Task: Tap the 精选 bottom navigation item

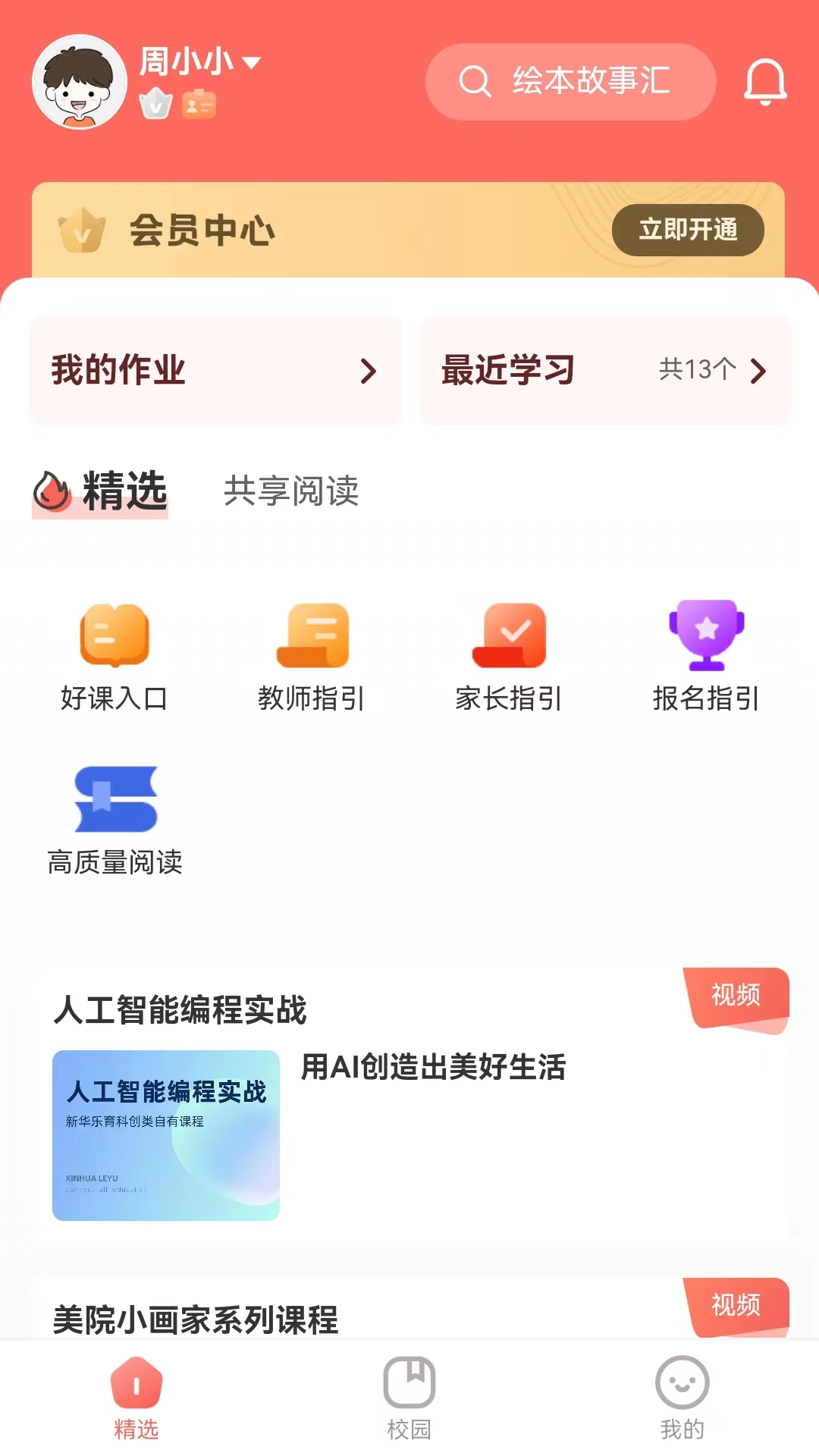Action: 136,1398
